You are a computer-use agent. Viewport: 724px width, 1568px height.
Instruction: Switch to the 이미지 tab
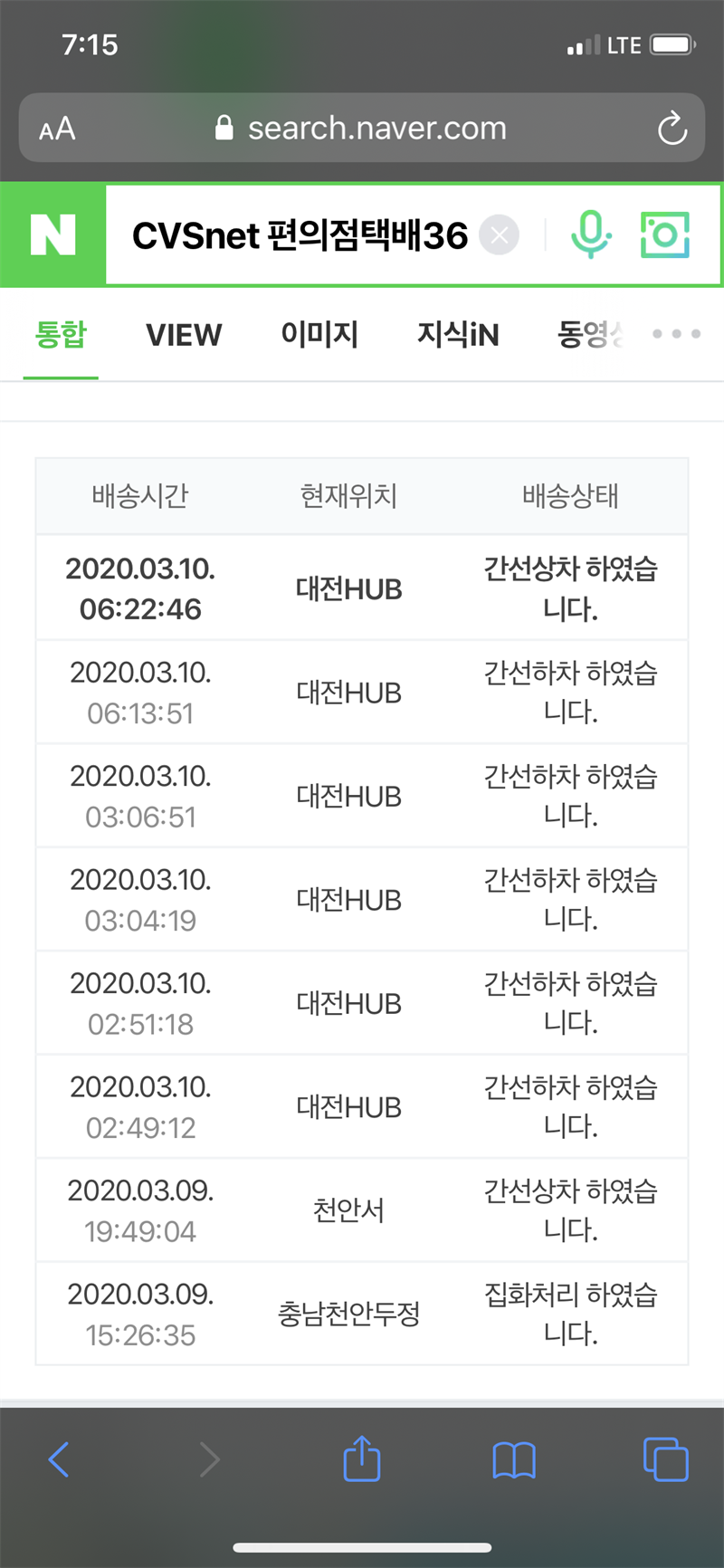point(319,334)
